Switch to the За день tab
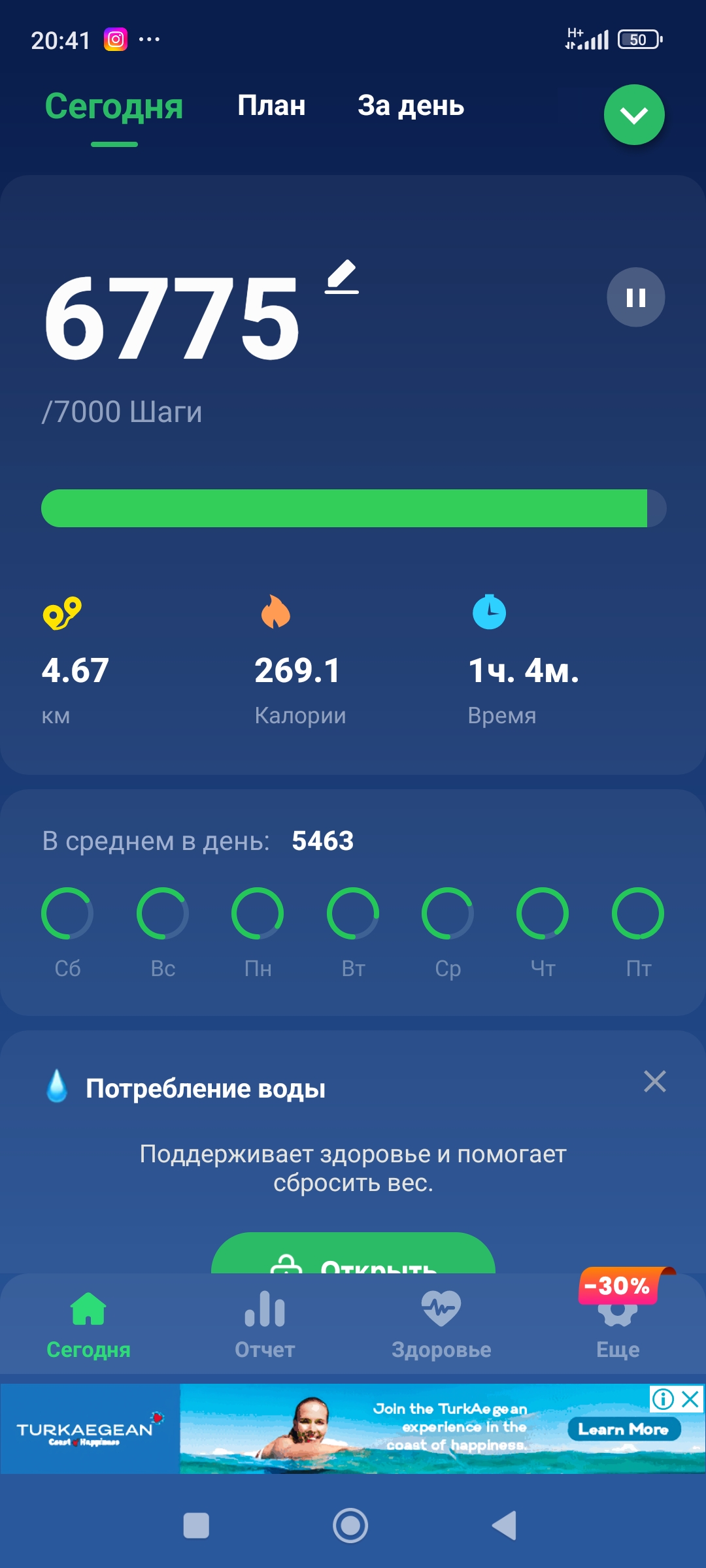706x1568 pixels. pos(411,106)
